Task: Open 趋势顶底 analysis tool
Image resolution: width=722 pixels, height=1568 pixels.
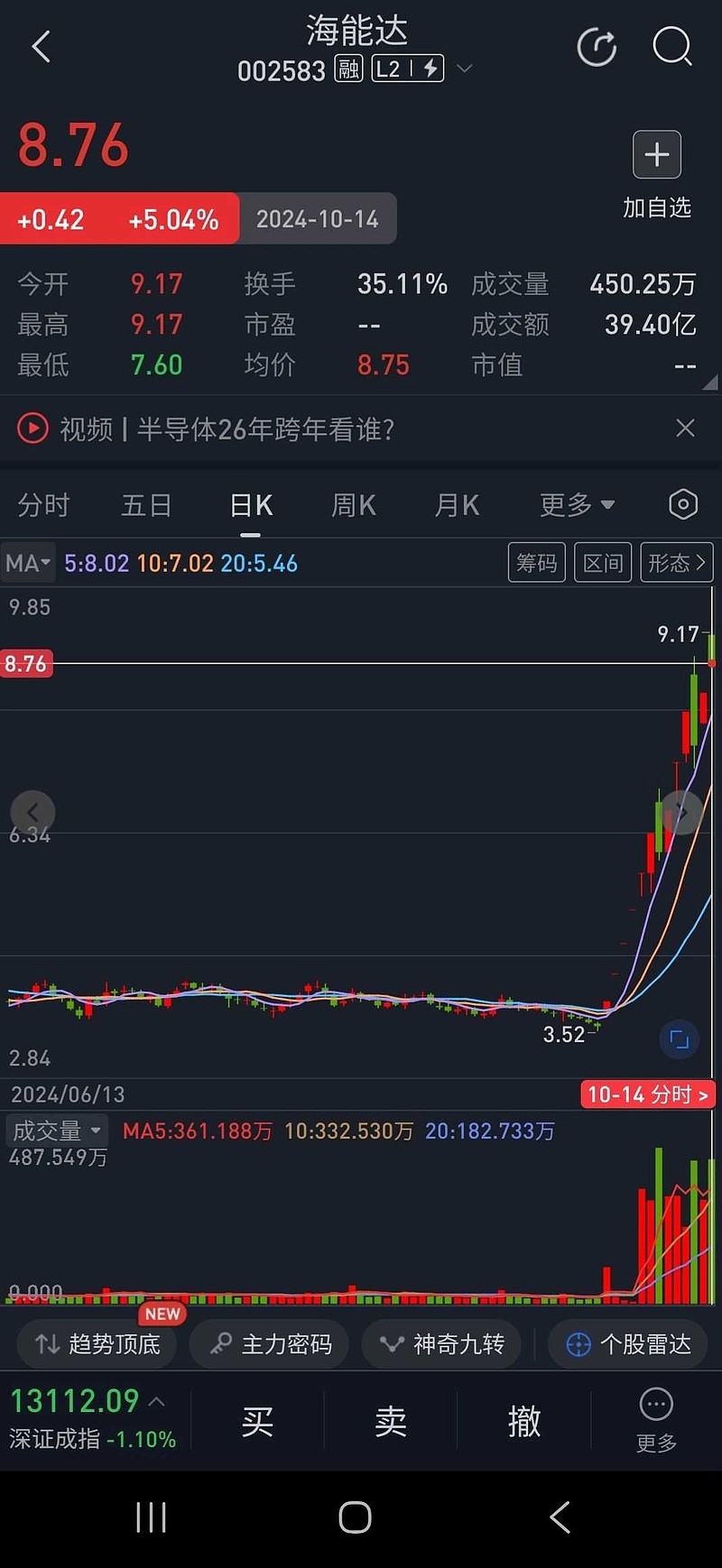Action: [96, 1344]
